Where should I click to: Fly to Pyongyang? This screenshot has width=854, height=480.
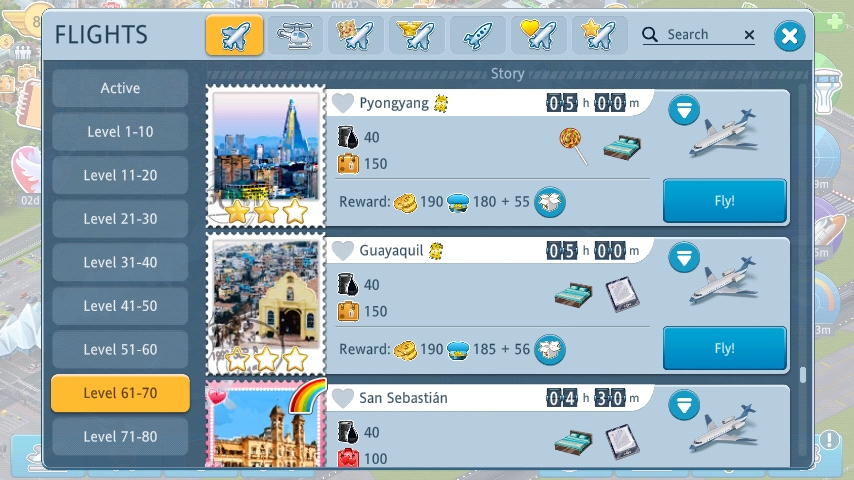point(724,201)
